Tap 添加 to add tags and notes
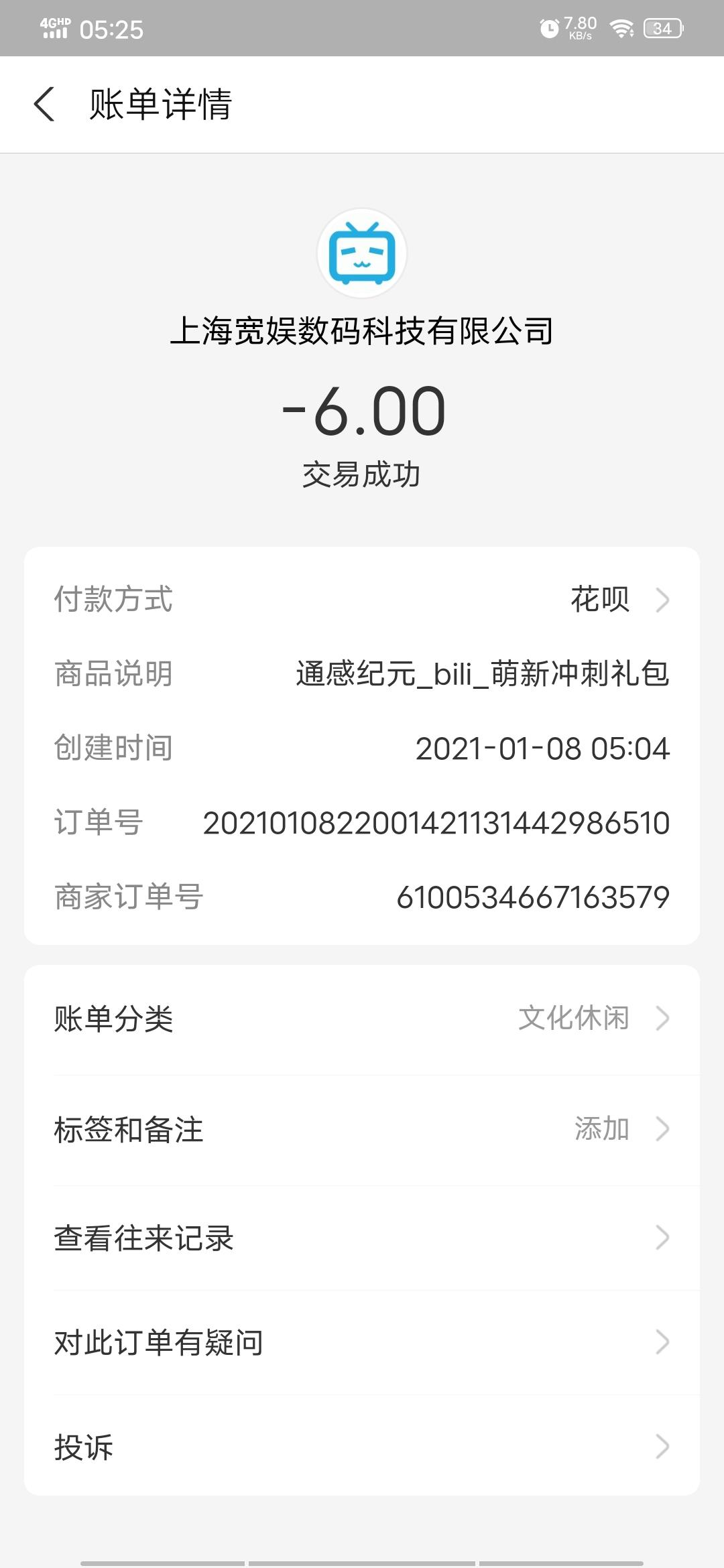 point(601,1129)
